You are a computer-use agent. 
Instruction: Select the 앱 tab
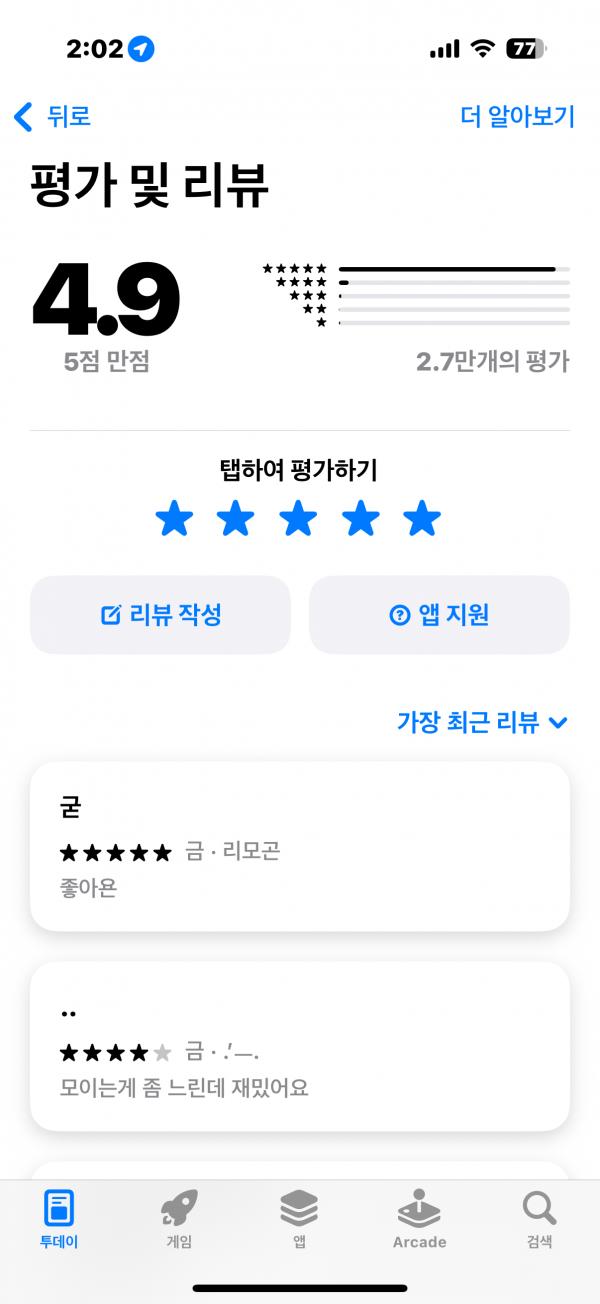pyautogui.click(x=299, y=1220)
